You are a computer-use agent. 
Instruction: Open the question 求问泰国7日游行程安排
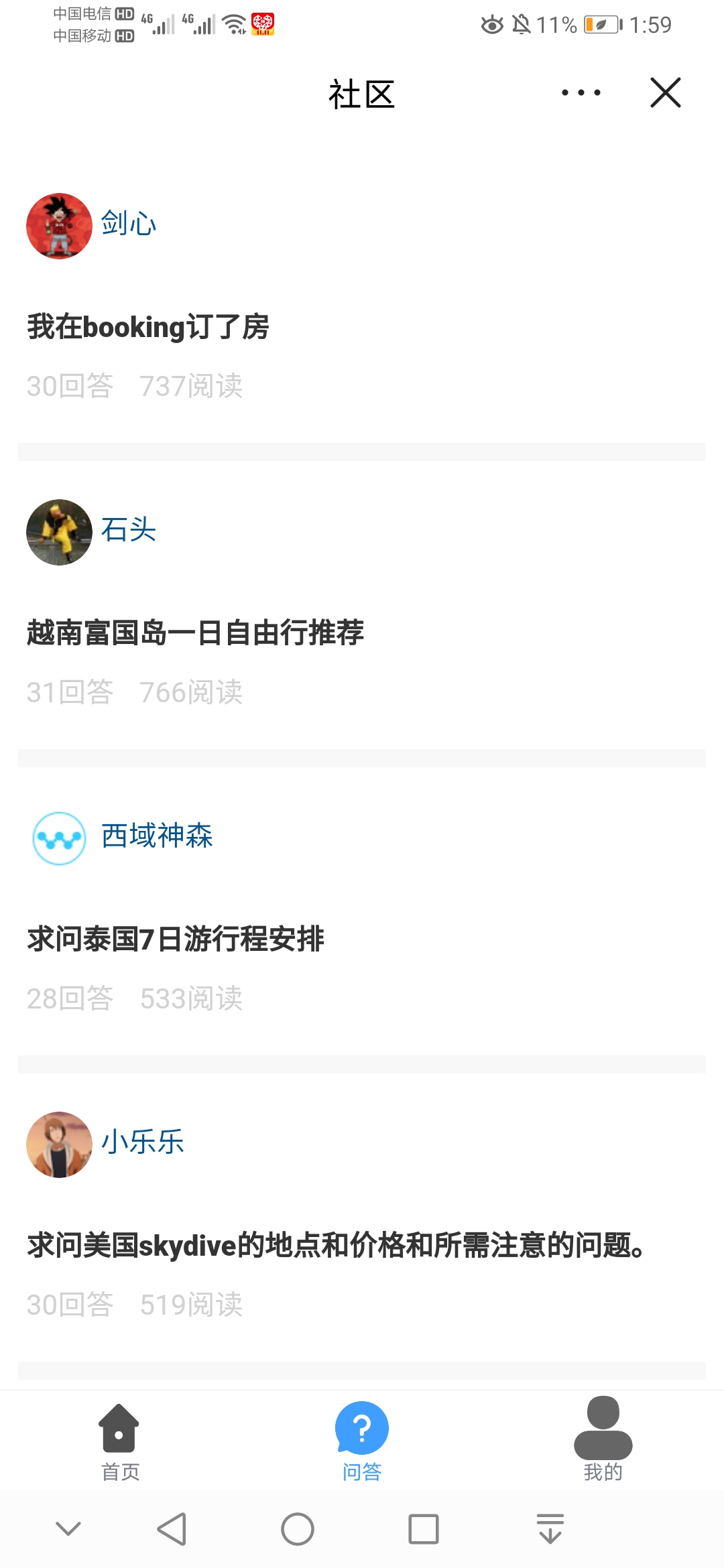[x=176, y=939]
